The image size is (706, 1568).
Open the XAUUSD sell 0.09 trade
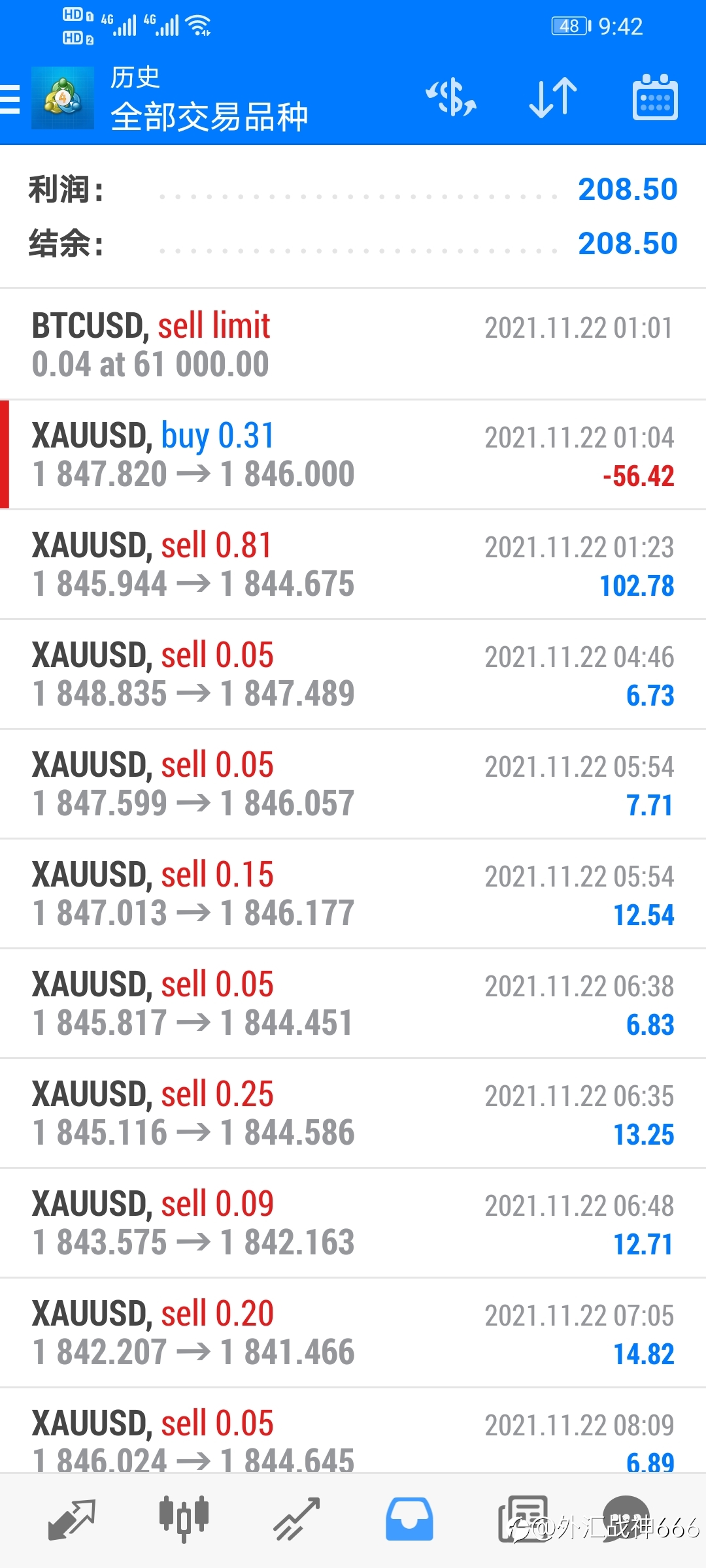click(353, 1223)
